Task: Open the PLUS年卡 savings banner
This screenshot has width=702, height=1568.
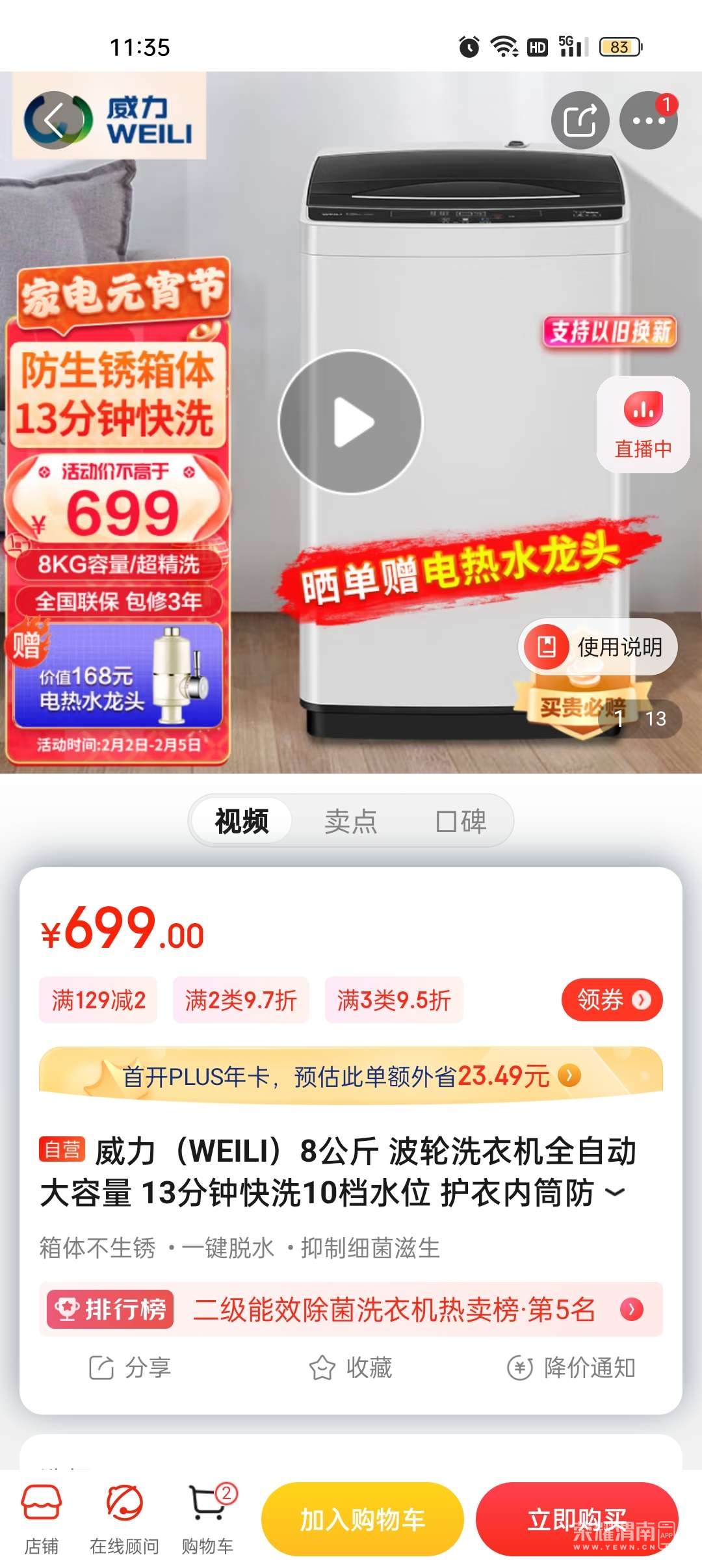Action: (351, 1076)
